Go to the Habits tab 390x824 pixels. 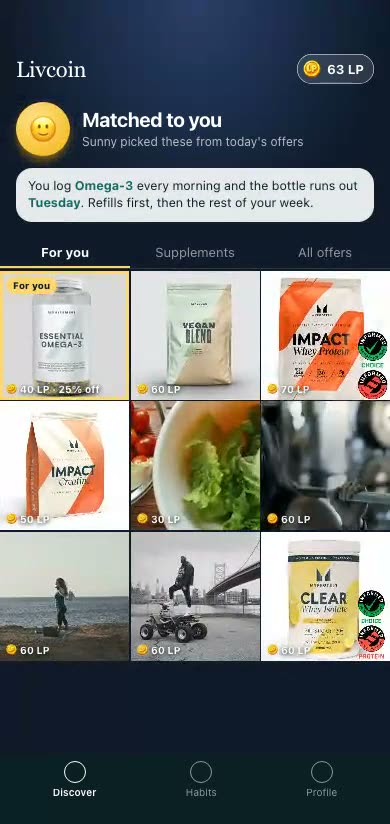(201, 780)
